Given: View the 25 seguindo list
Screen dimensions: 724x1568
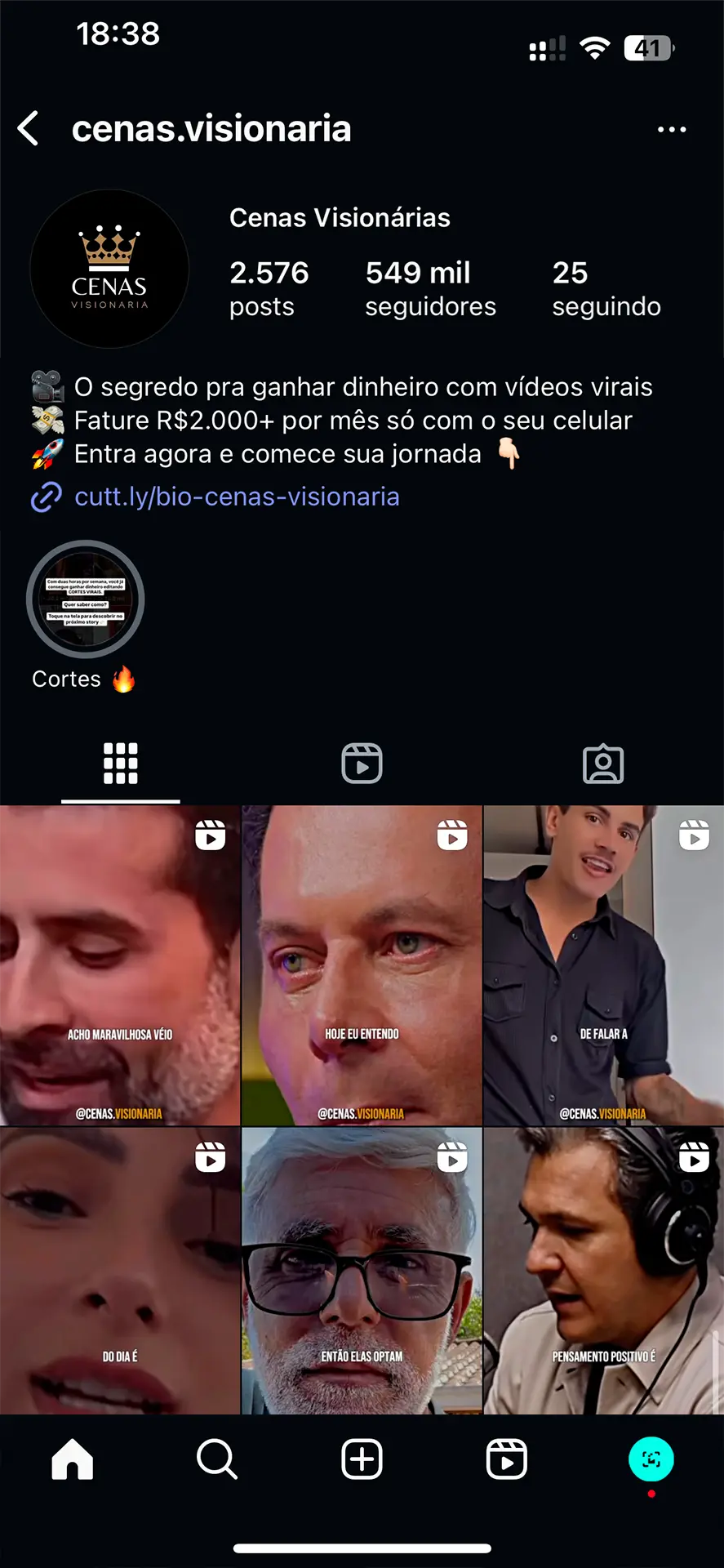Looking at the screenshot, I should click(x=606, y=288).
